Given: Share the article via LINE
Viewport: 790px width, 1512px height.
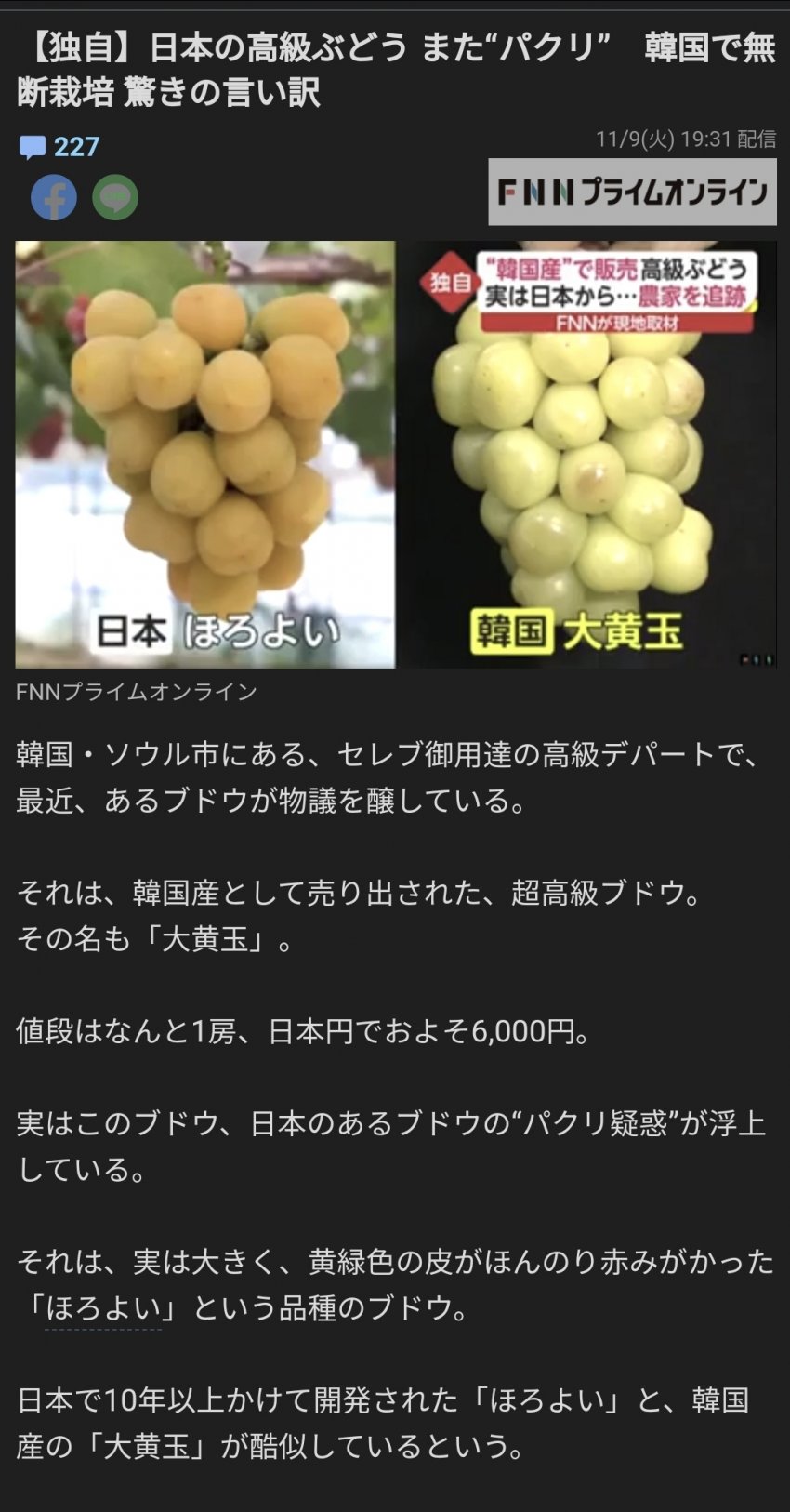Looking at the screenshot, I should (x=115, y=197).
